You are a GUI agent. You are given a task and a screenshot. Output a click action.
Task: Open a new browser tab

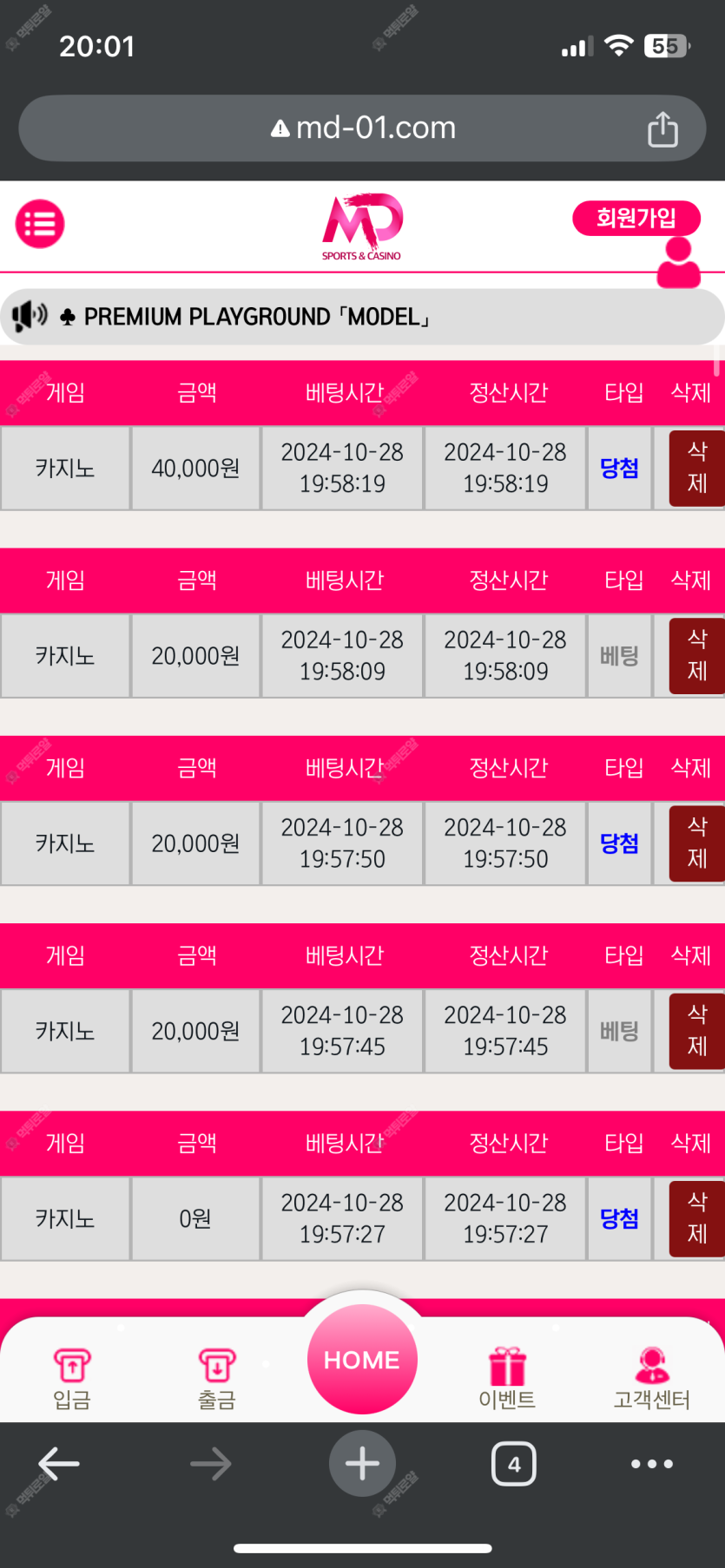coord(362,1464)
